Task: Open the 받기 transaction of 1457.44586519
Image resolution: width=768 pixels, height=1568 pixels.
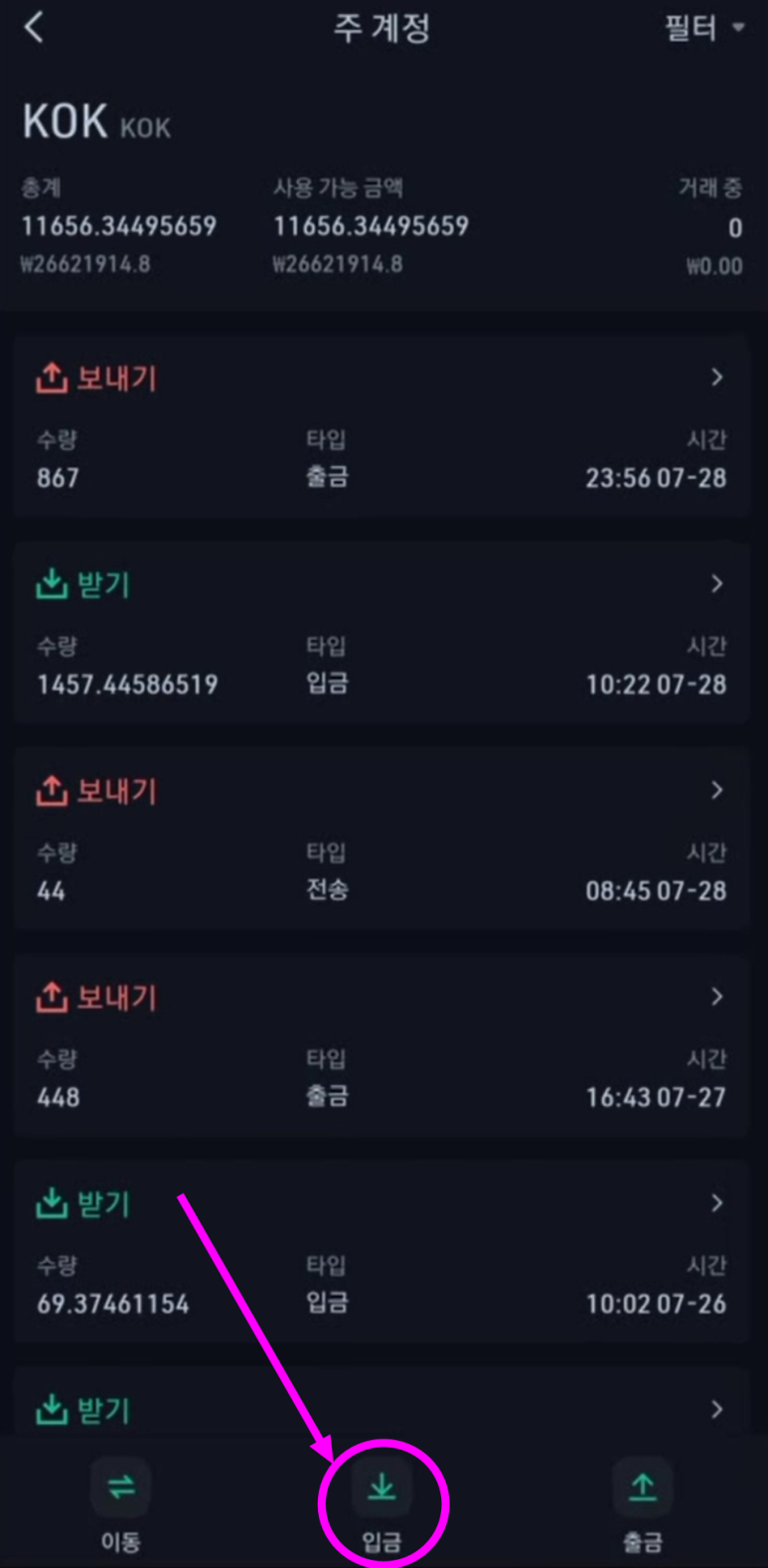Action: coord(382,632)
